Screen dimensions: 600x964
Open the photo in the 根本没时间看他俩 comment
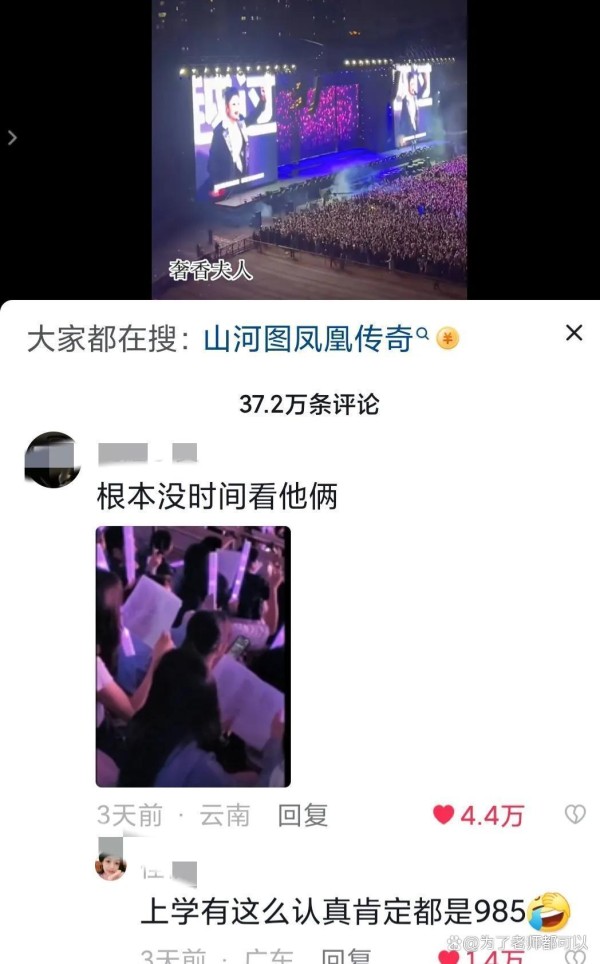point(193,656)
